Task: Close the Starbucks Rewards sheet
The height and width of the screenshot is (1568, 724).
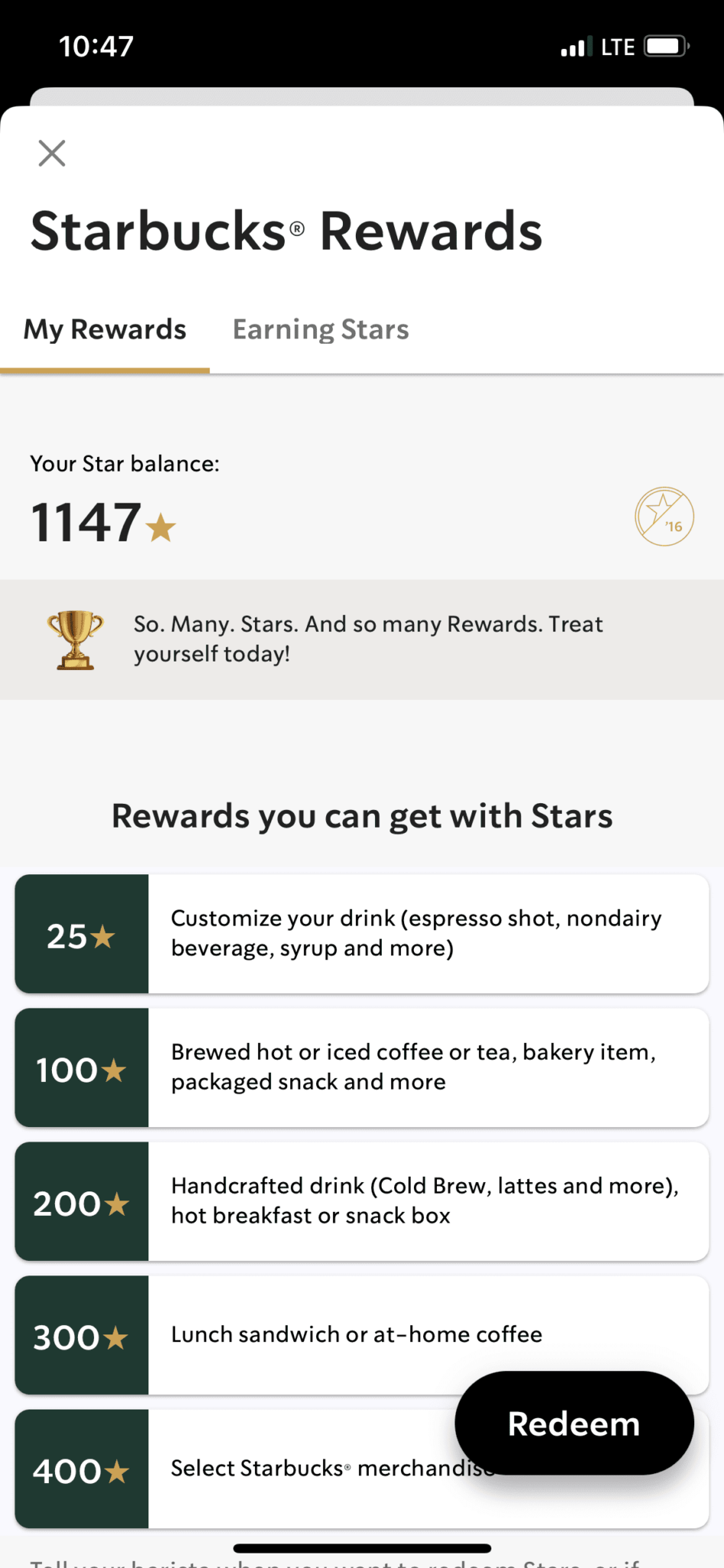Action: [x=52, y=153]
